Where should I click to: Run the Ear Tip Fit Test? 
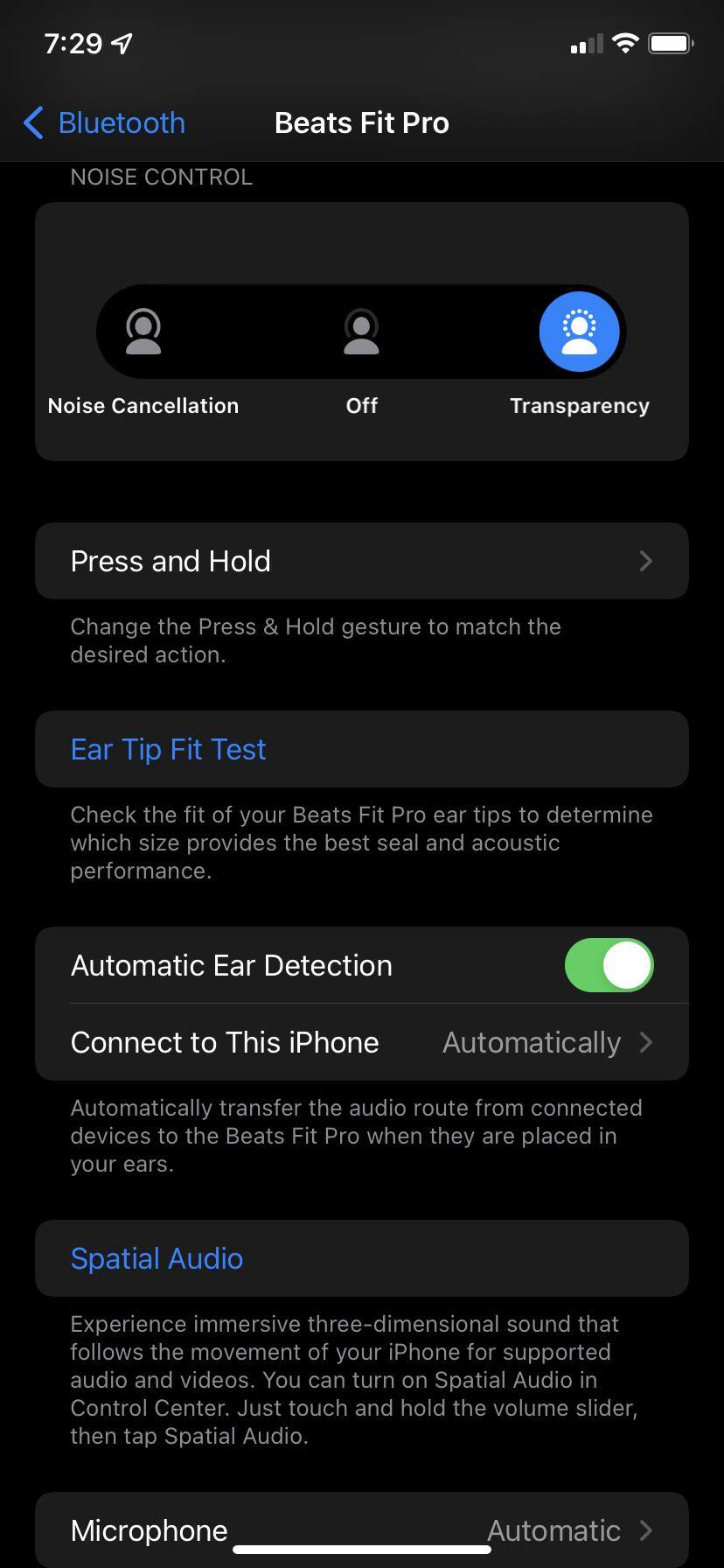[x=168, y=749]
